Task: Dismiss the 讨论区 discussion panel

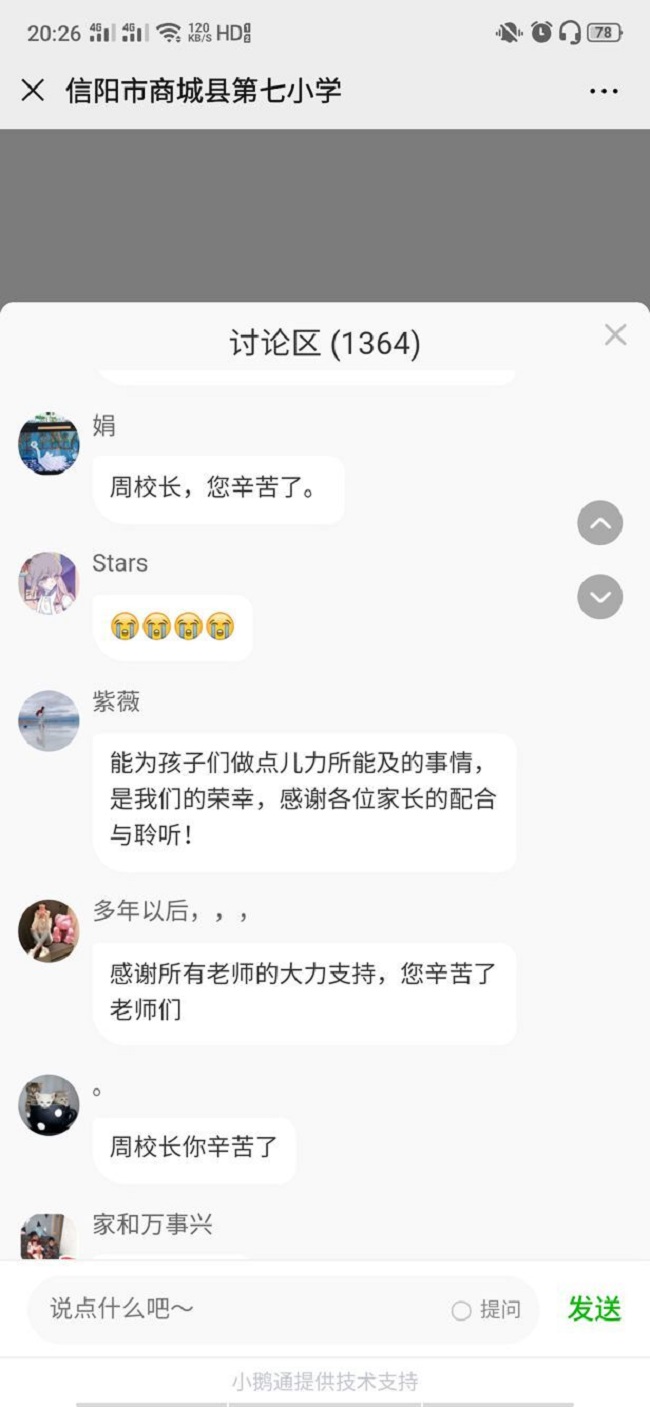Action: click(615, 335)
